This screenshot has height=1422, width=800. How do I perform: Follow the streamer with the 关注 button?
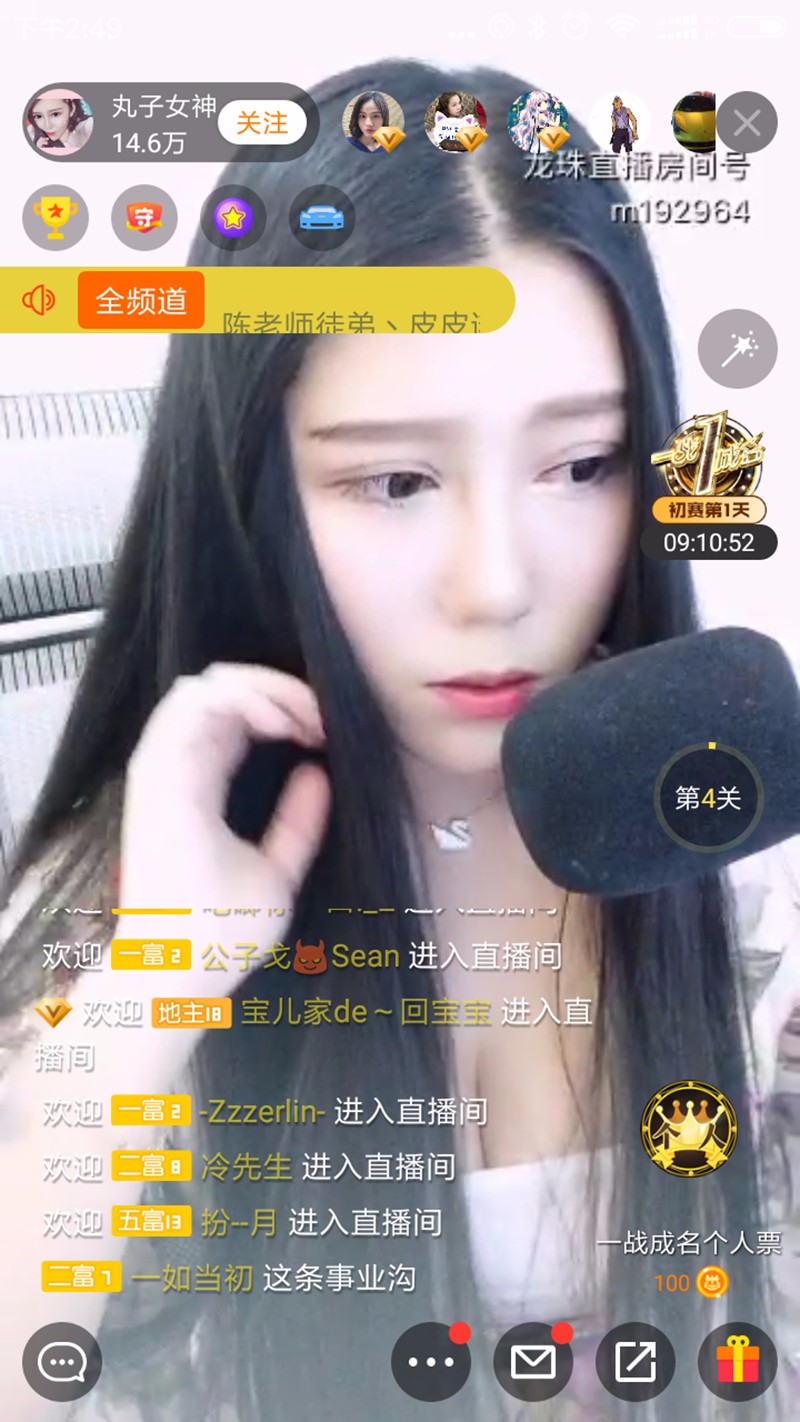tap(262, 123)
